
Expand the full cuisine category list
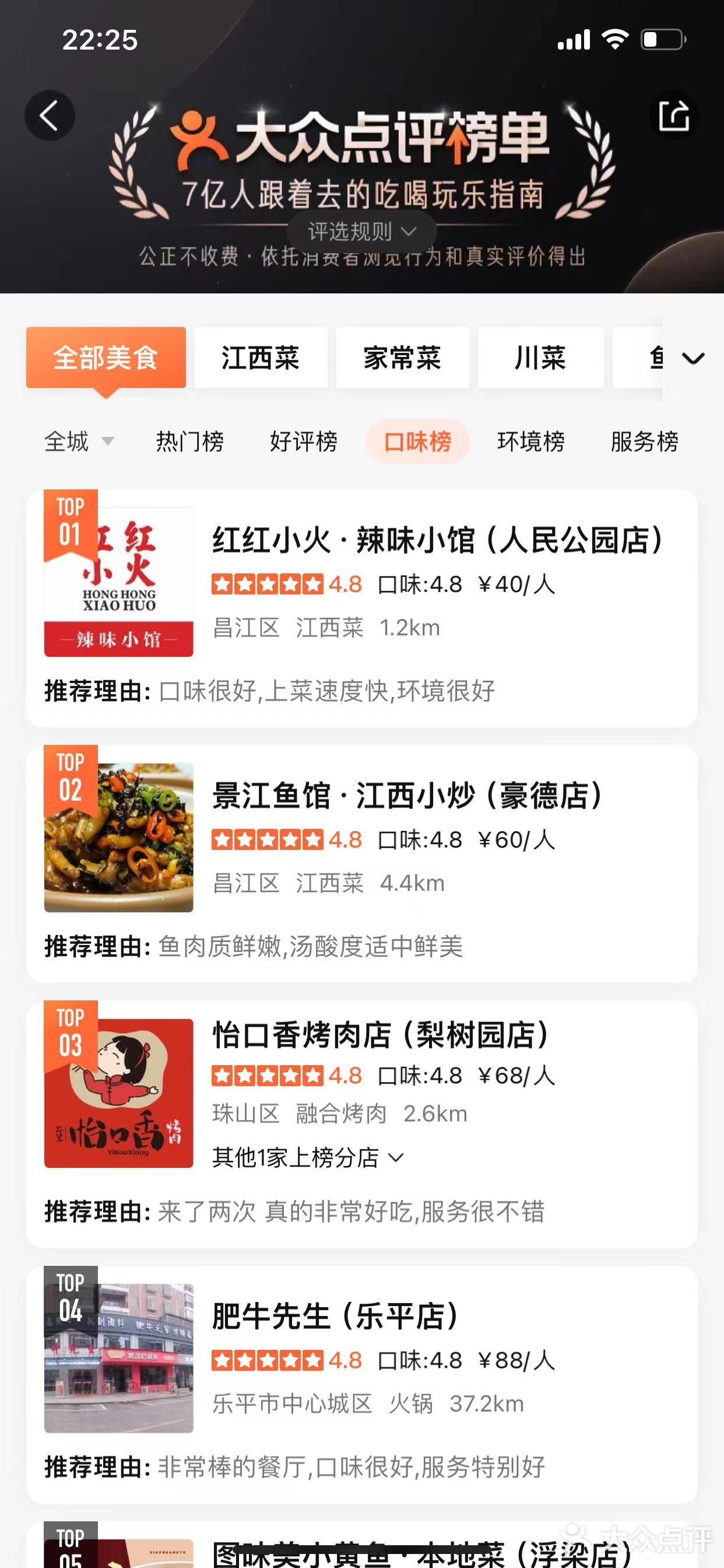pyautogui.click(x=693, y=358)
